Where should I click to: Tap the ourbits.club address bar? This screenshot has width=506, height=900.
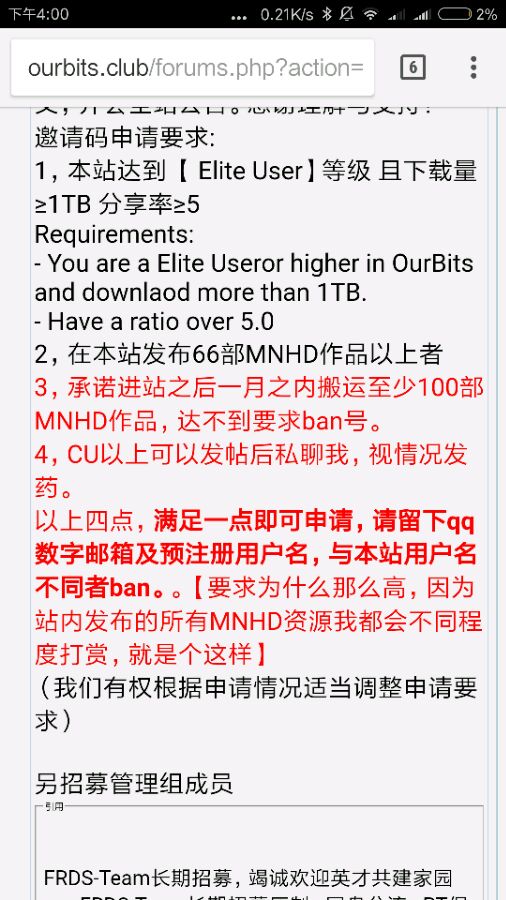pyautogui.click(x=193, y=68)
